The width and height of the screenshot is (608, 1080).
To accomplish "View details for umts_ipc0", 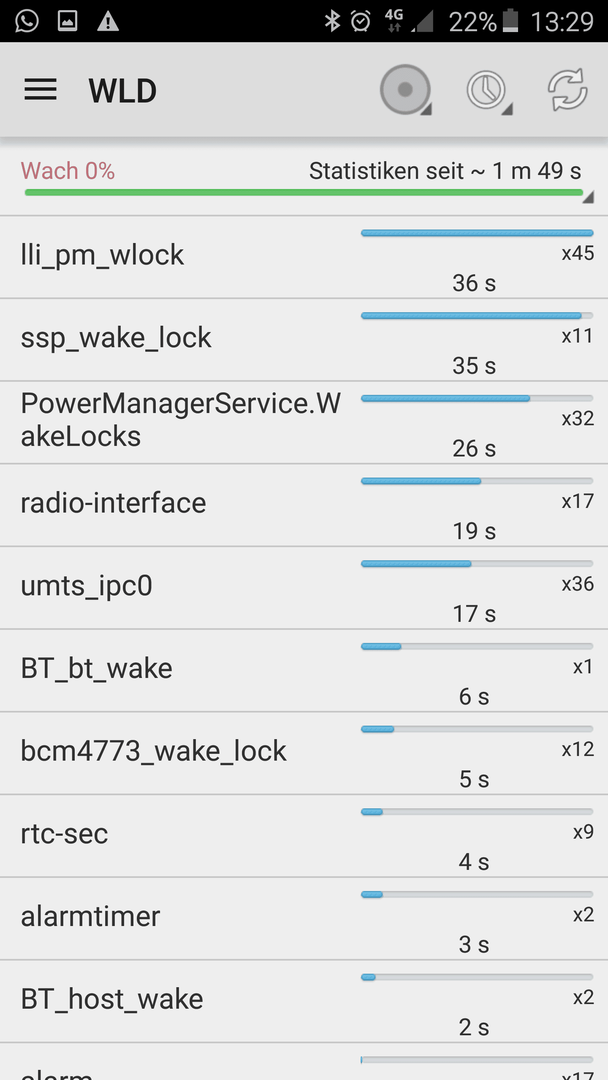I will tap(304, 588).
